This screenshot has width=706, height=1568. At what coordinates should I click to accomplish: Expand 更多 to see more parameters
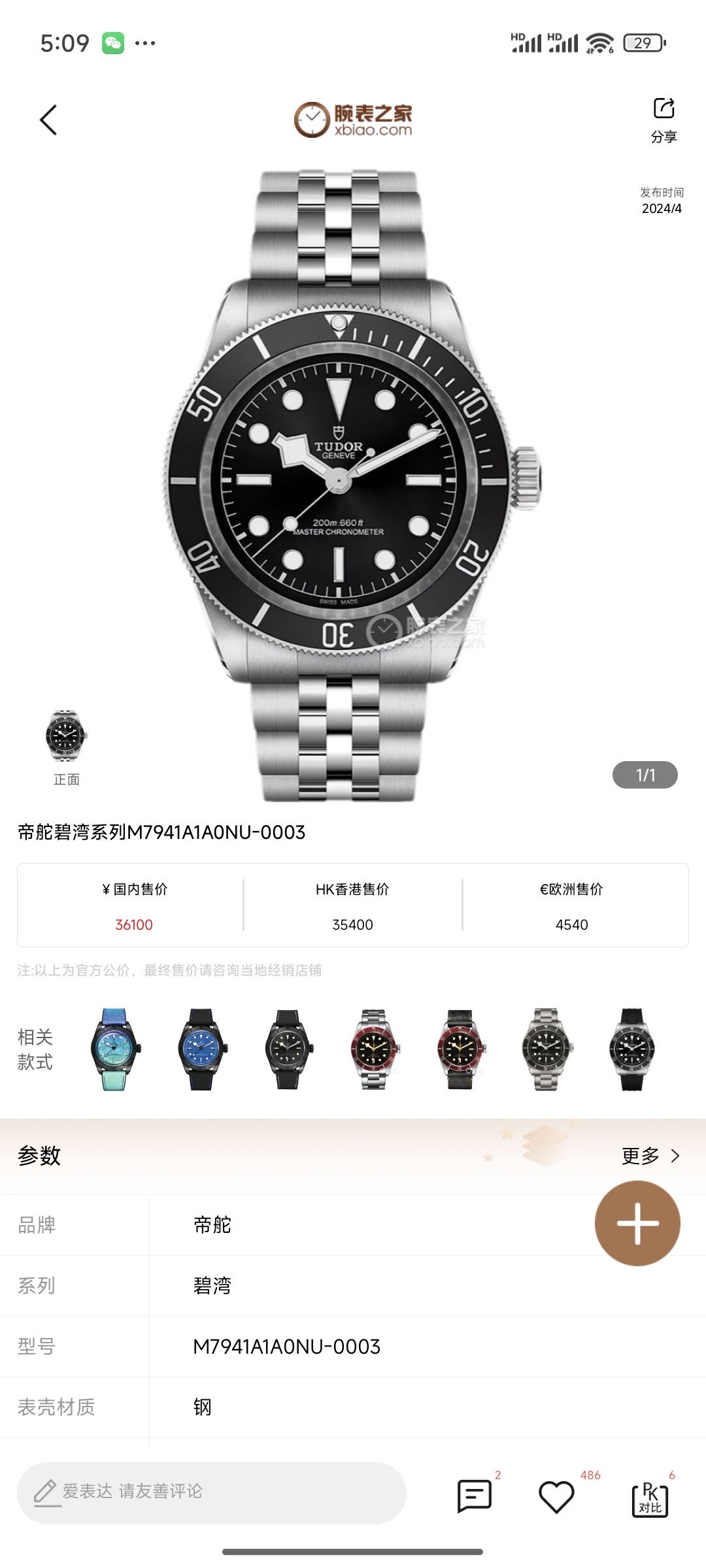point(650,1156)
